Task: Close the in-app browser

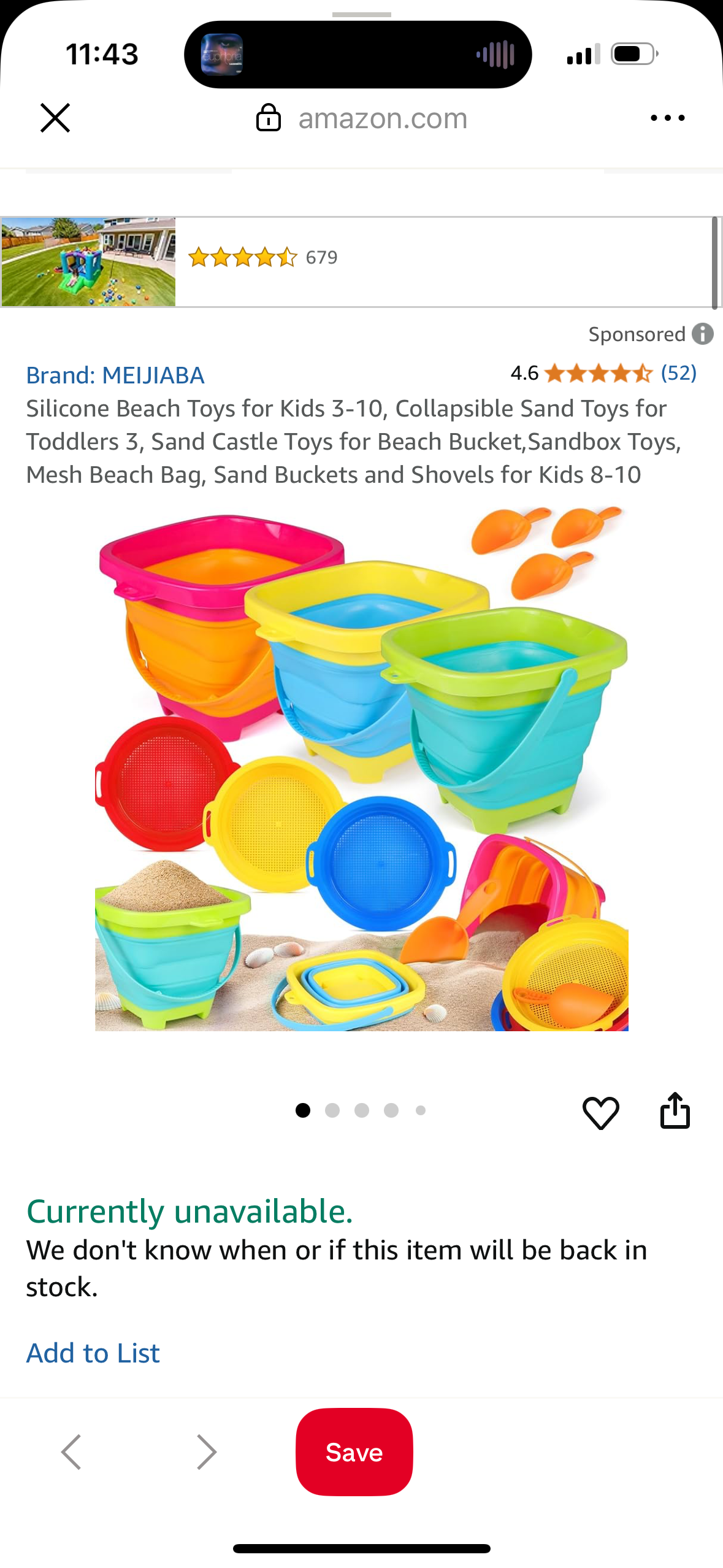Action: pos(55,118)
